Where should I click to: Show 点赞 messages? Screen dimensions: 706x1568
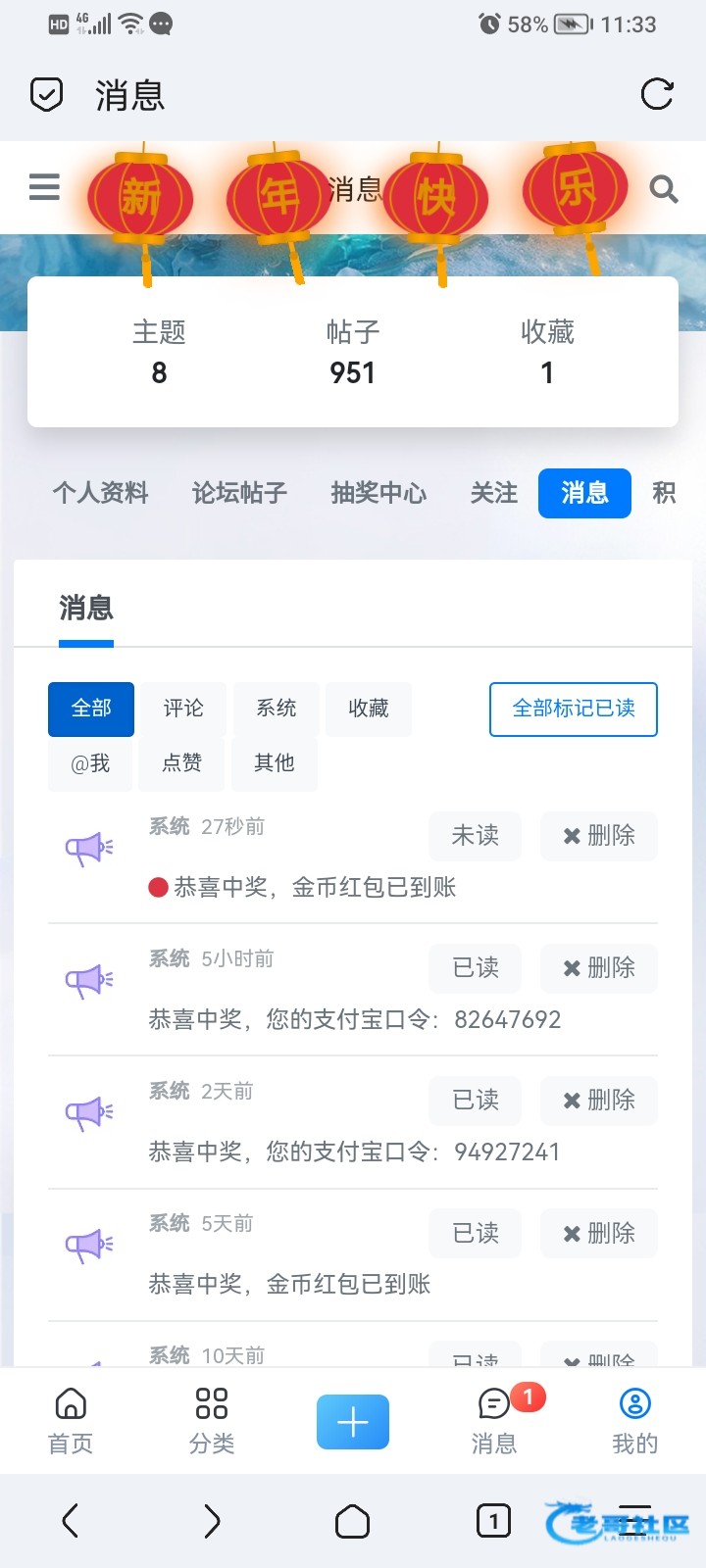182,763
